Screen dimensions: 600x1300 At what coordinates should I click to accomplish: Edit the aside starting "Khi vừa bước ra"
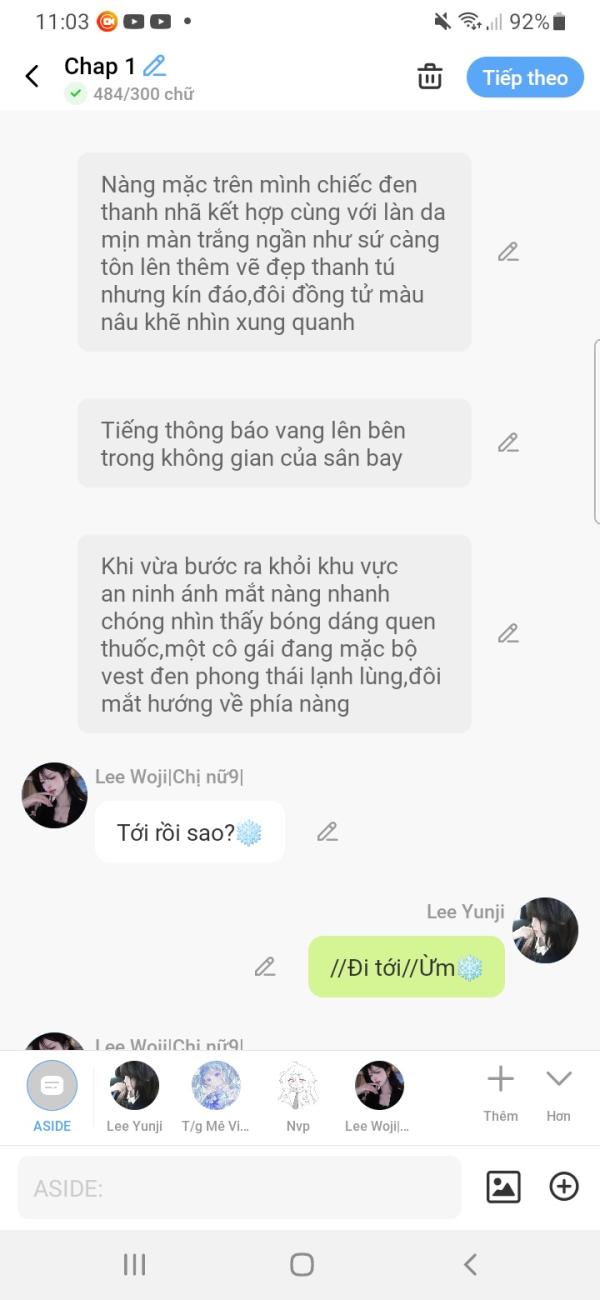508,633
